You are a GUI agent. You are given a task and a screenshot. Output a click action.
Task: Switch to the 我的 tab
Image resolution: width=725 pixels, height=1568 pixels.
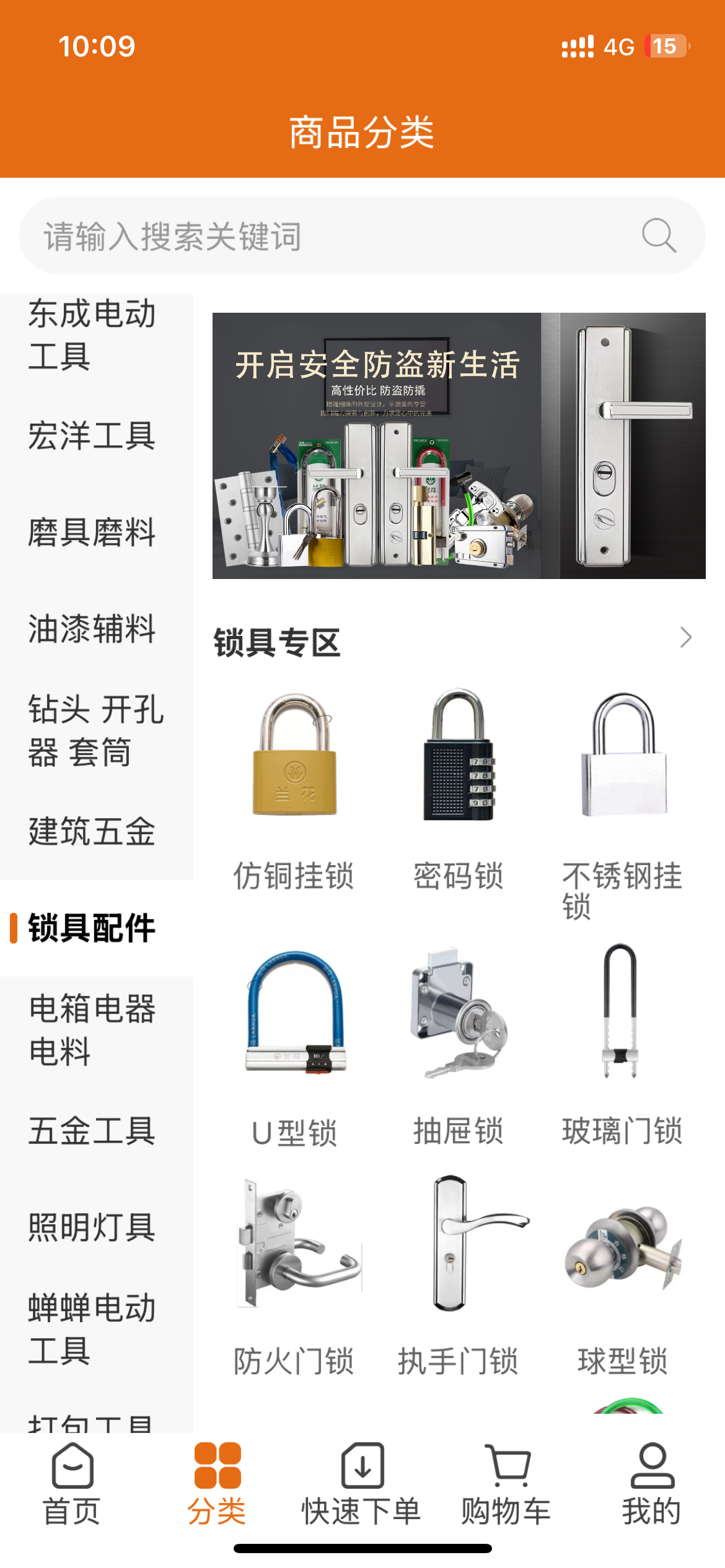[652, 1484]
